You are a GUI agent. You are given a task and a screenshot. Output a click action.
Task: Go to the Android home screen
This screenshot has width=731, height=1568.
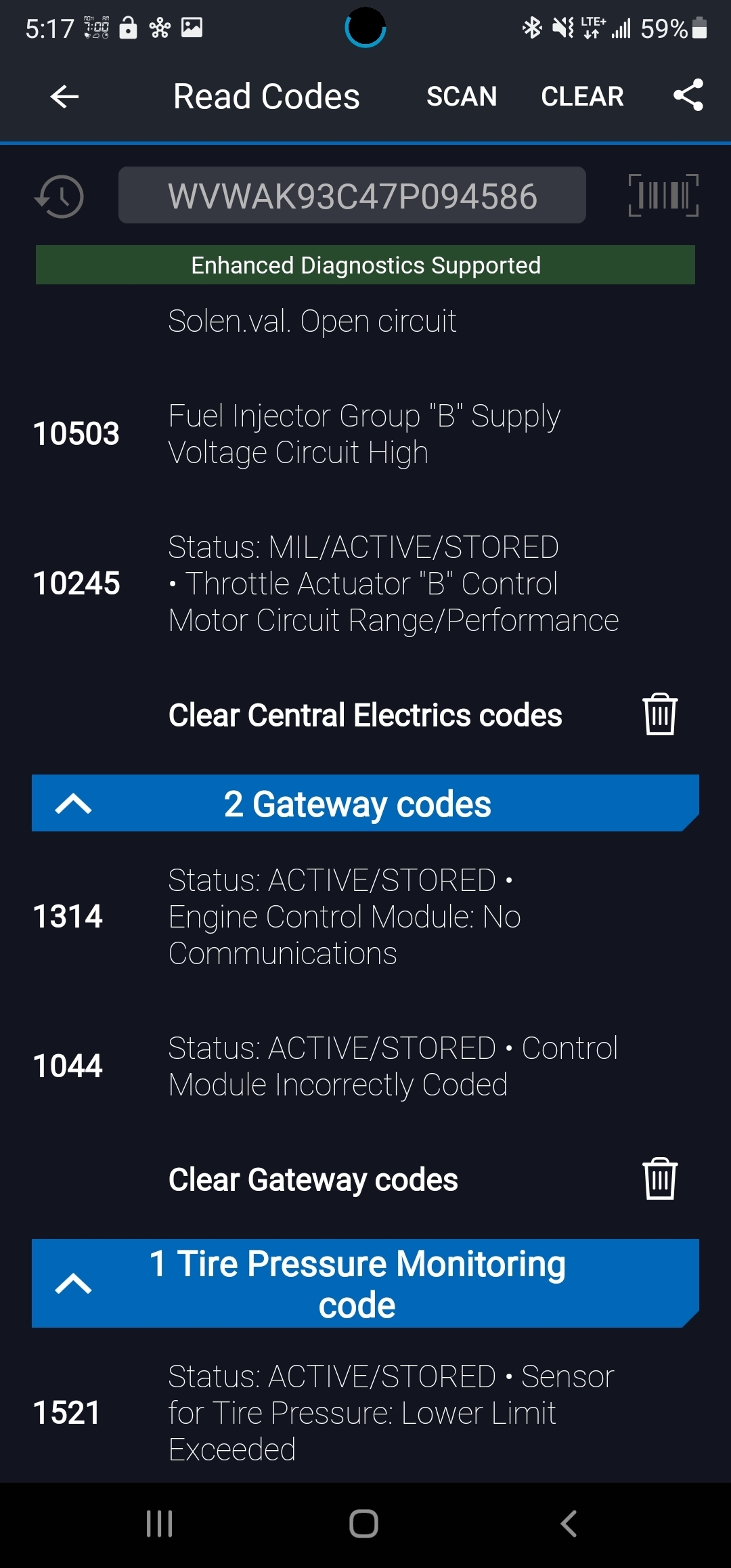pos(364,1524)
